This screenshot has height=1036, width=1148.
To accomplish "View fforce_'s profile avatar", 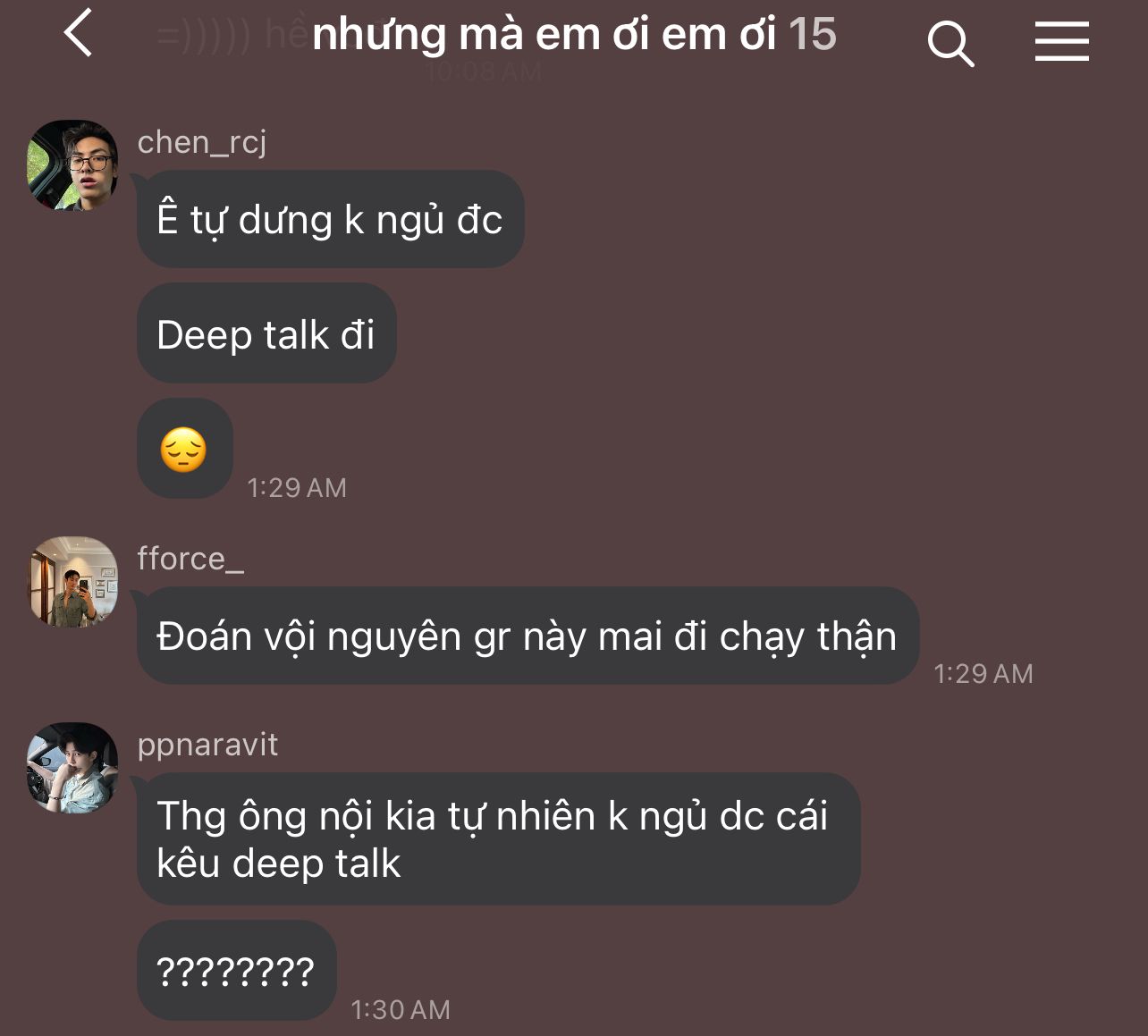I will coord(73,582).
